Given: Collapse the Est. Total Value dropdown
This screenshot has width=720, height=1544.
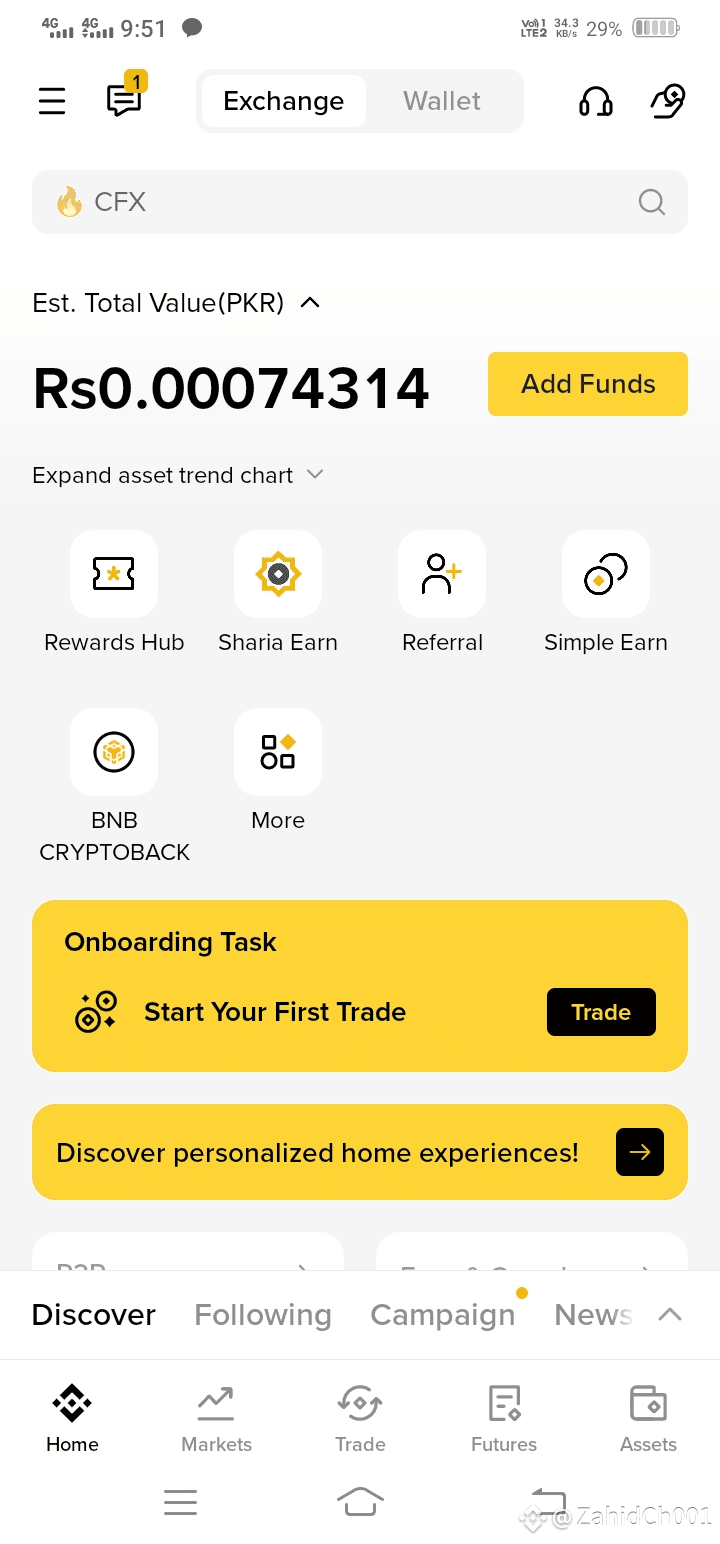Looking at the screenshot, I should (x=310, y=302).
